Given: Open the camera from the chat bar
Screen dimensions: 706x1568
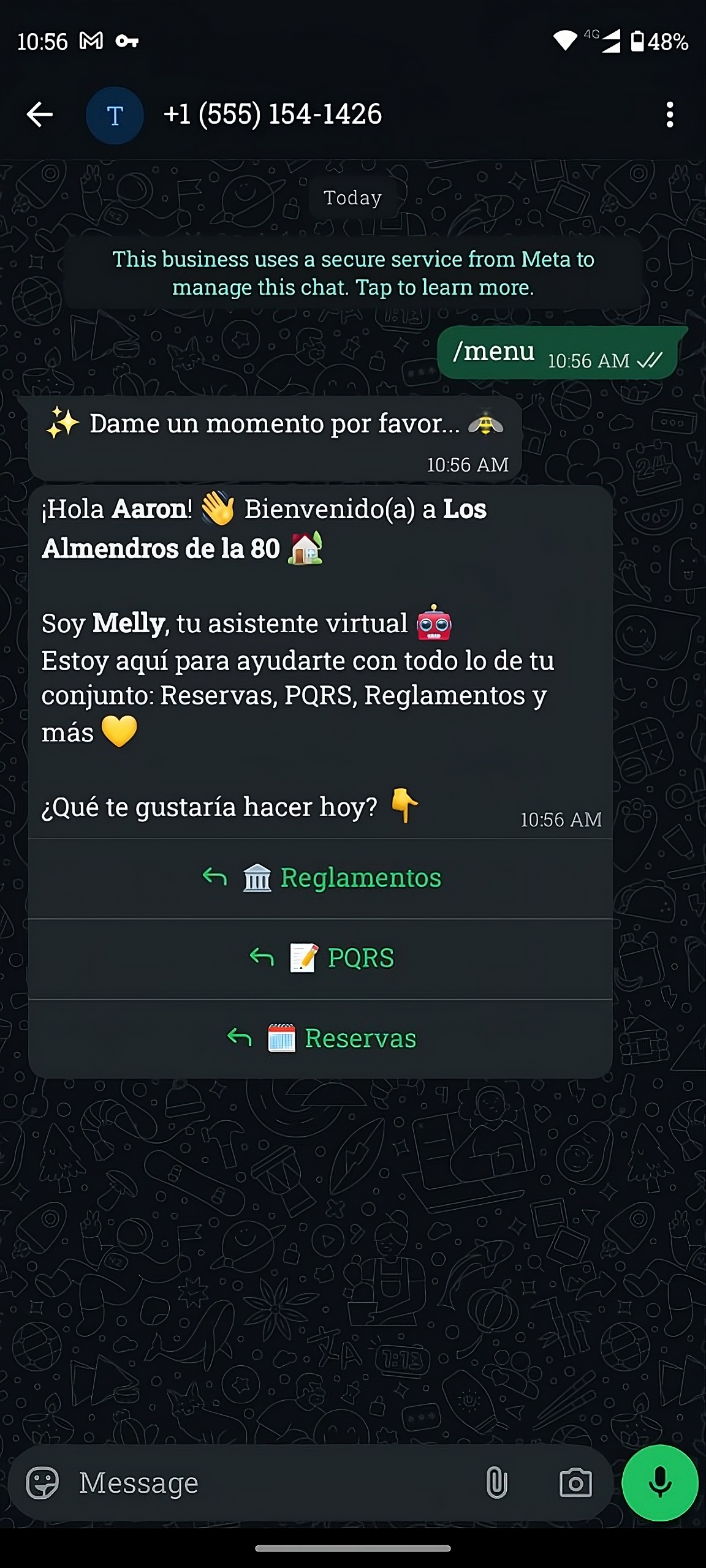Looking at the screenshot, I should 575,1482.
